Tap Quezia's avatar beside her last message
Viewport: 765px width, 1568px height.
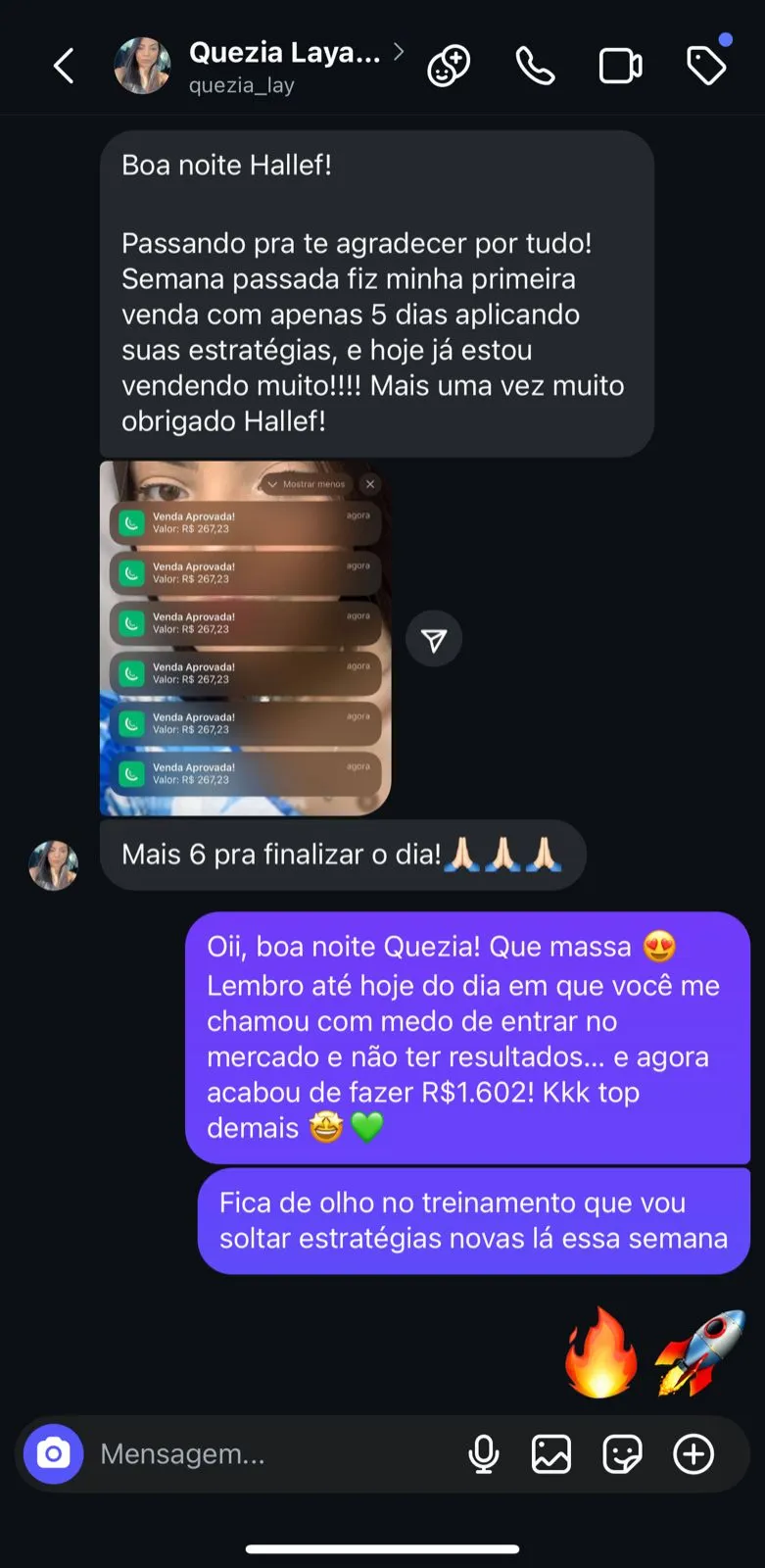coord(54,865)
